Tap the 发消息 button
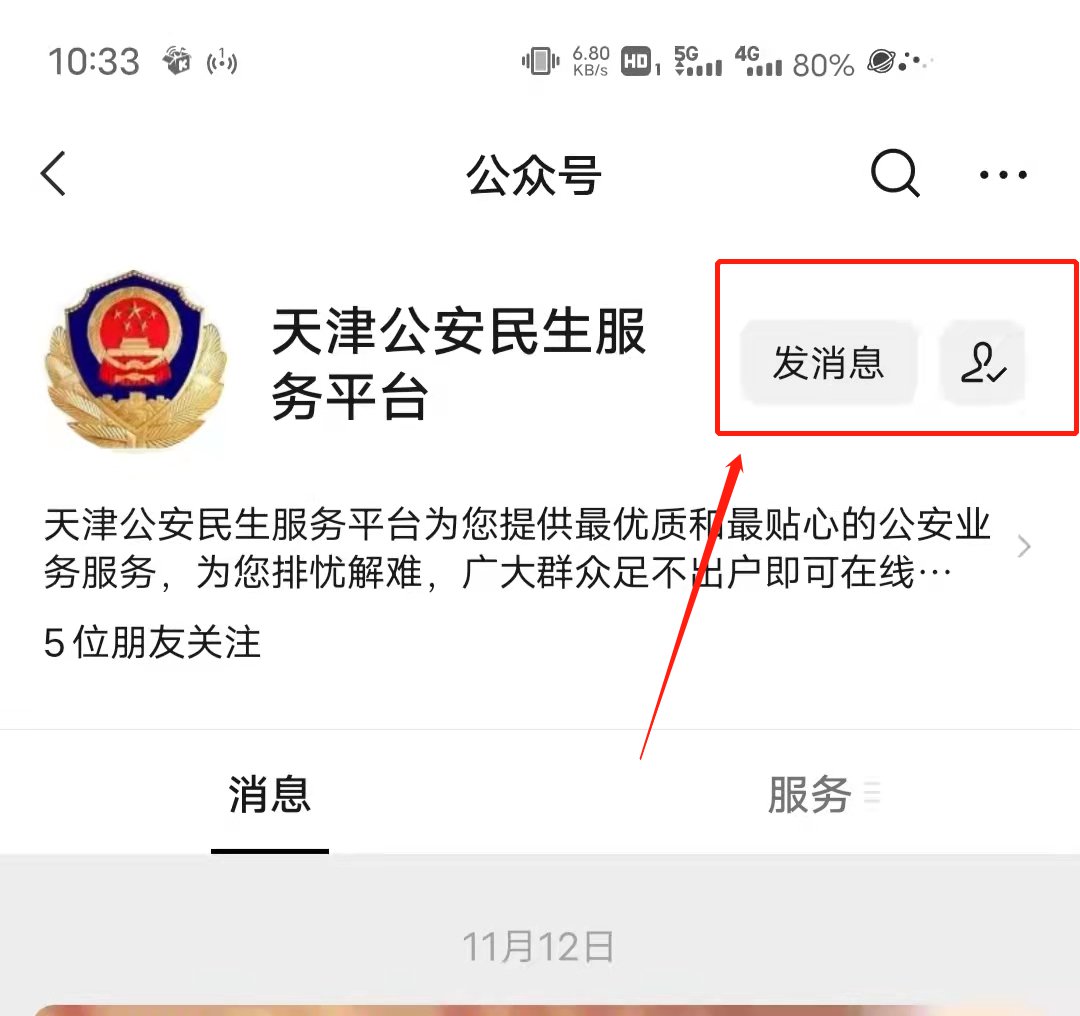Screen dimensions: 1080x1016 pos(828,362)
